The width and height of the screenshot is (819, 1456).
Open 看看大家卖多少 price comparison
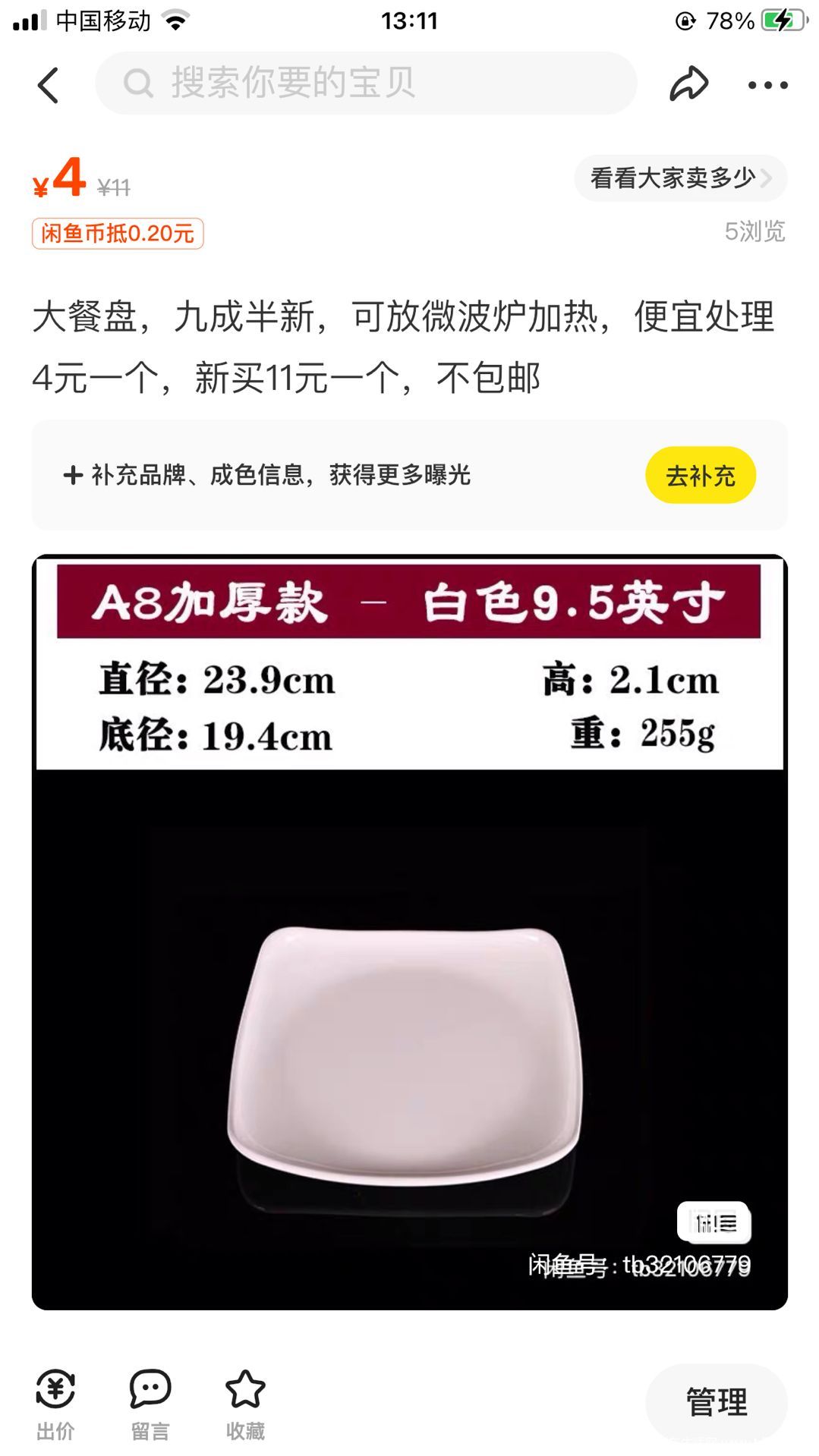click(680, 178)
